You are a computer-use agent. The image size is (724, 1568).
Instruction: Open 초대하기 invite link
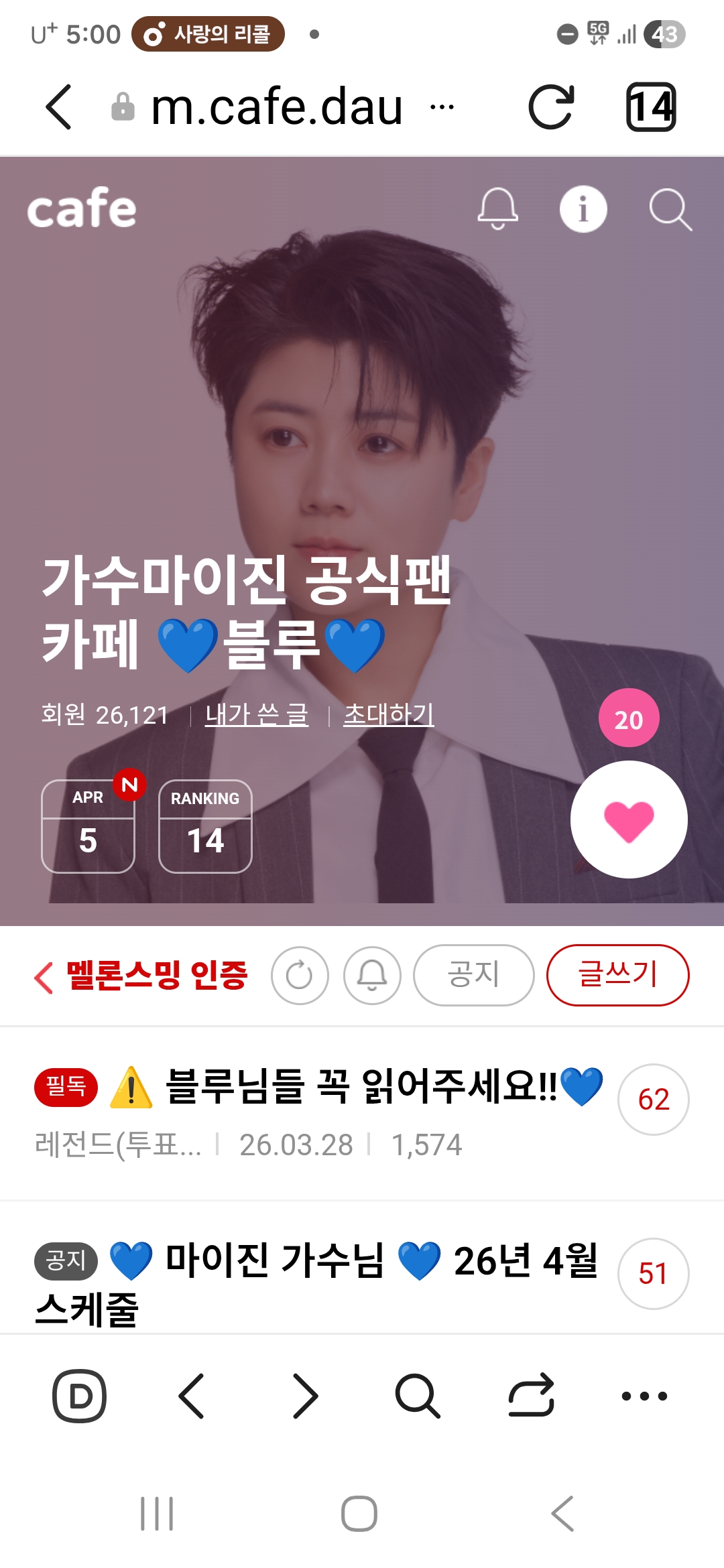(388, 714)
